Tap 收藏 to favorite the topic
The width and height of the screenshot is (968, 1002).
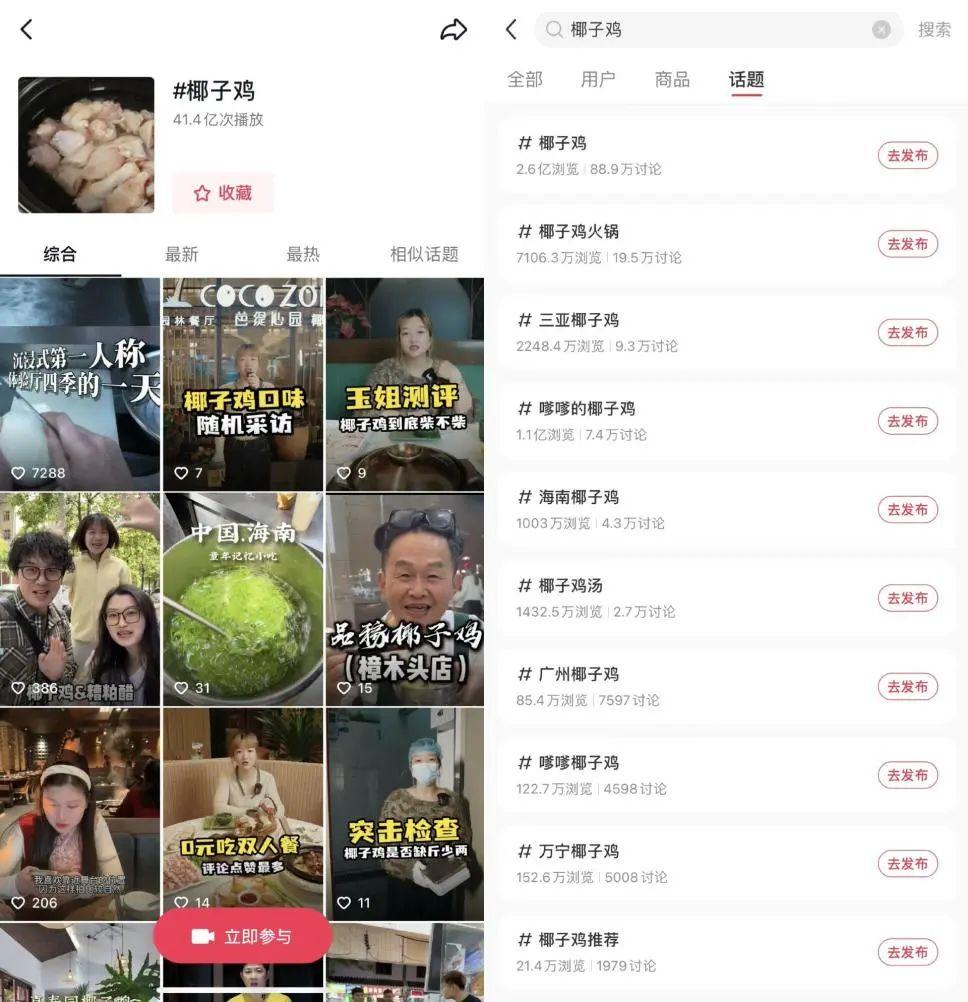(223, 193)
